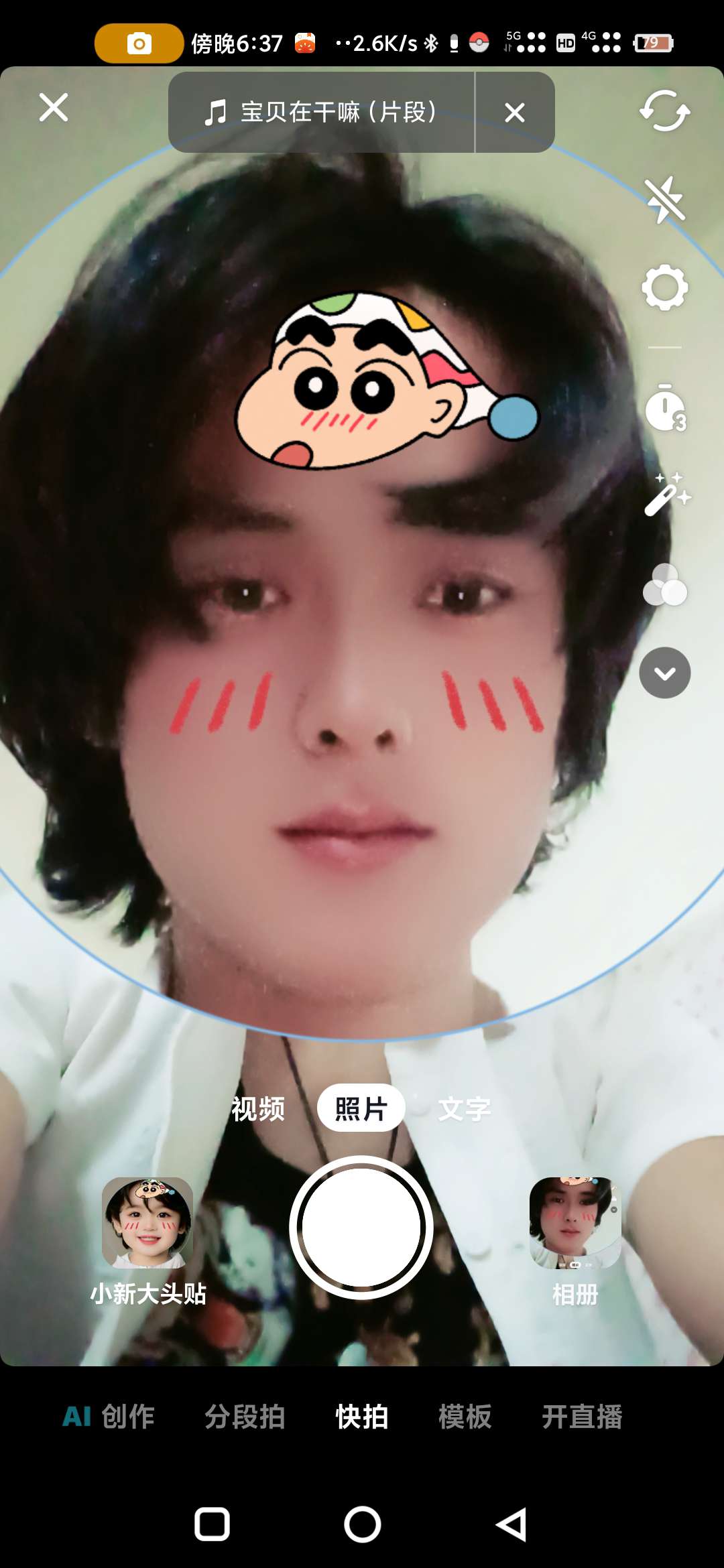Open the filters icon
The image size is (724, 1568).
pyautogui.click(x=664, y=585)
